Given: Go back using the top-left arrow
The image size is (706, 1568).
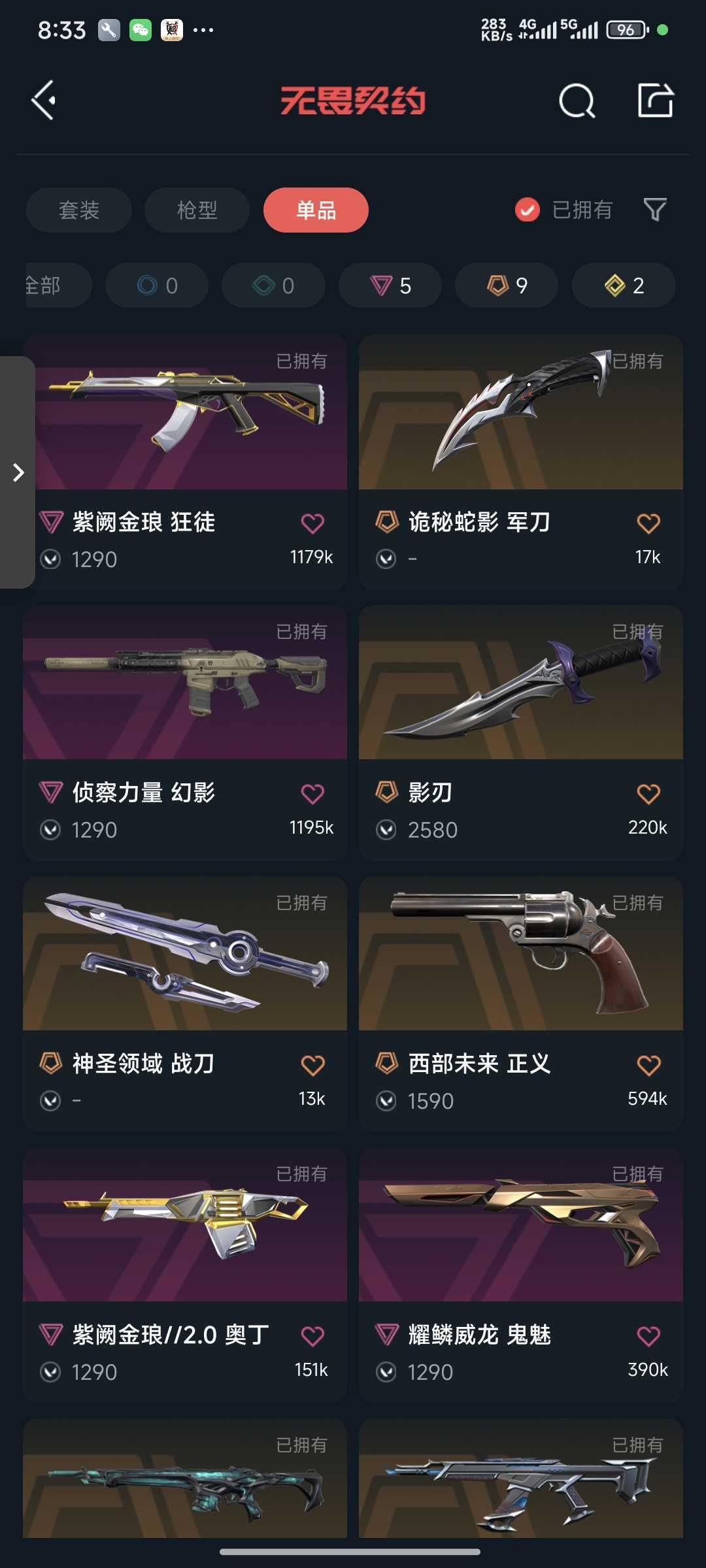Looking at the screenshot, I should [44, 101].
